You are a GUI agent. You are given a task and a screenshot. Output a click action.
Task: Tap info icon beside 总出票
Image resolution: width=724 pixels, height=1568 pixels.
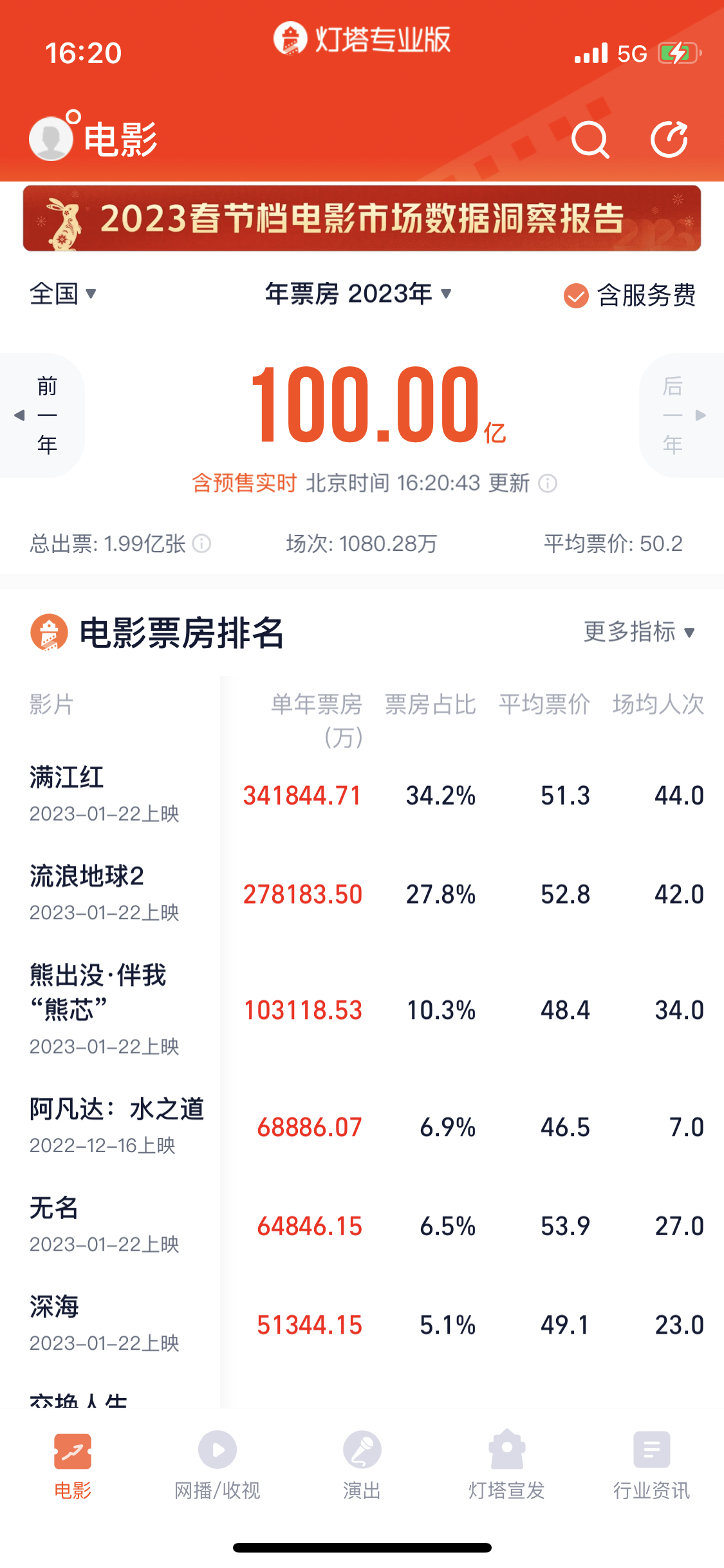click(201, 544)
